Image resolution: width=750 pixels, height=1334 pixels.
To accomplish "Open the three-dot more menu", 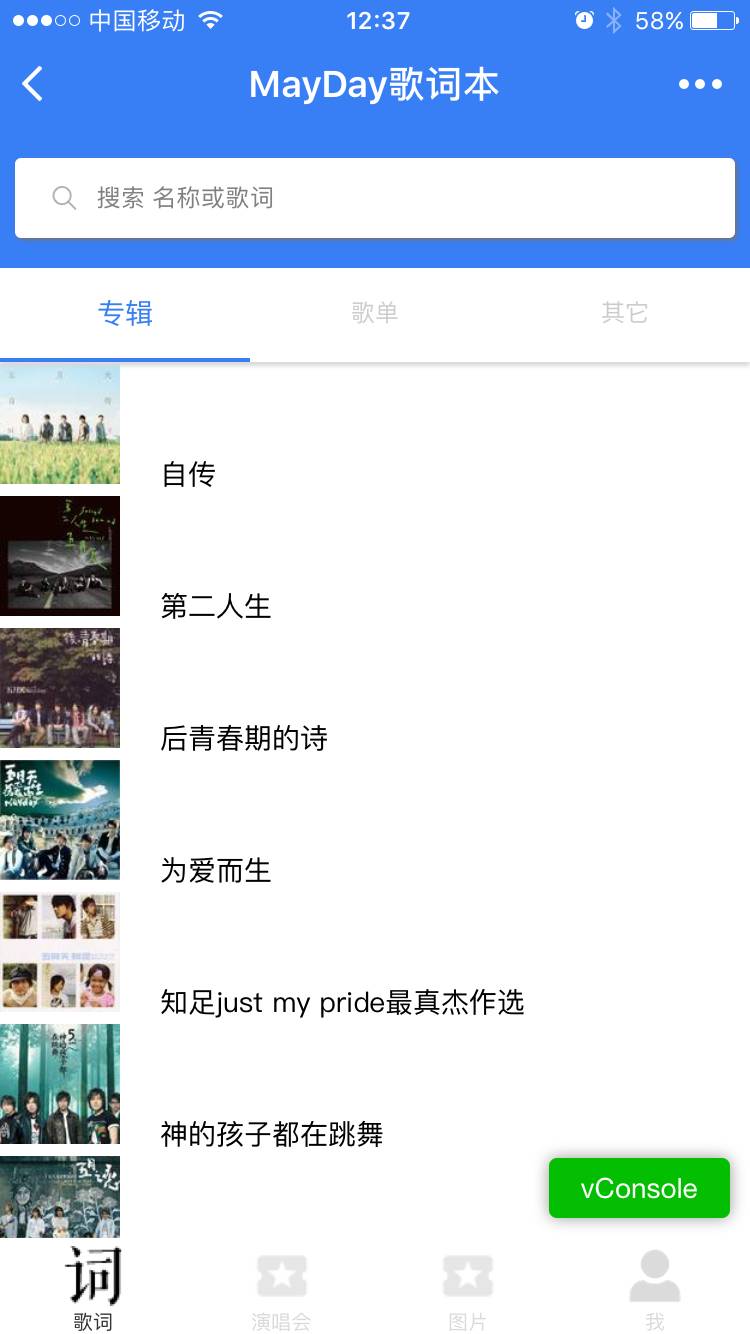I will [700, 84].
